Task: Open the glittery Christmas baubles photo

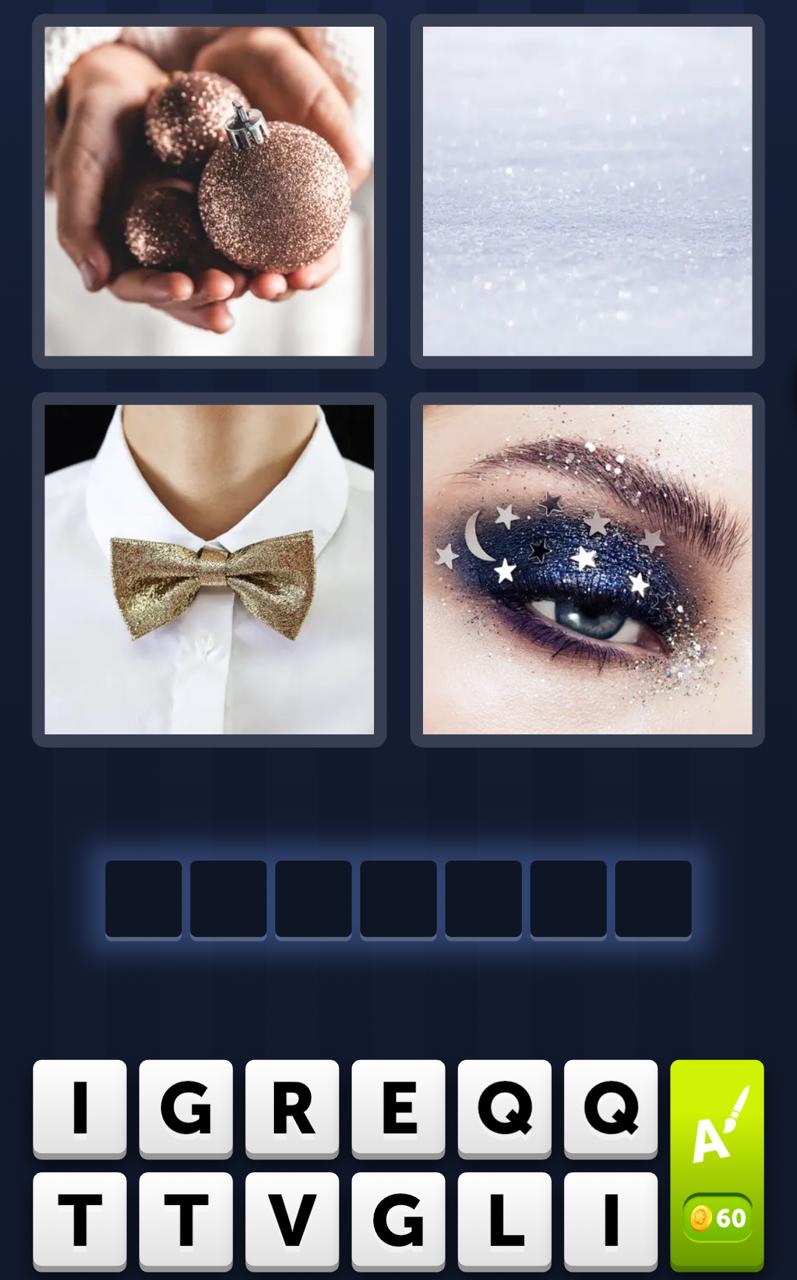Action: pos(209,190)
